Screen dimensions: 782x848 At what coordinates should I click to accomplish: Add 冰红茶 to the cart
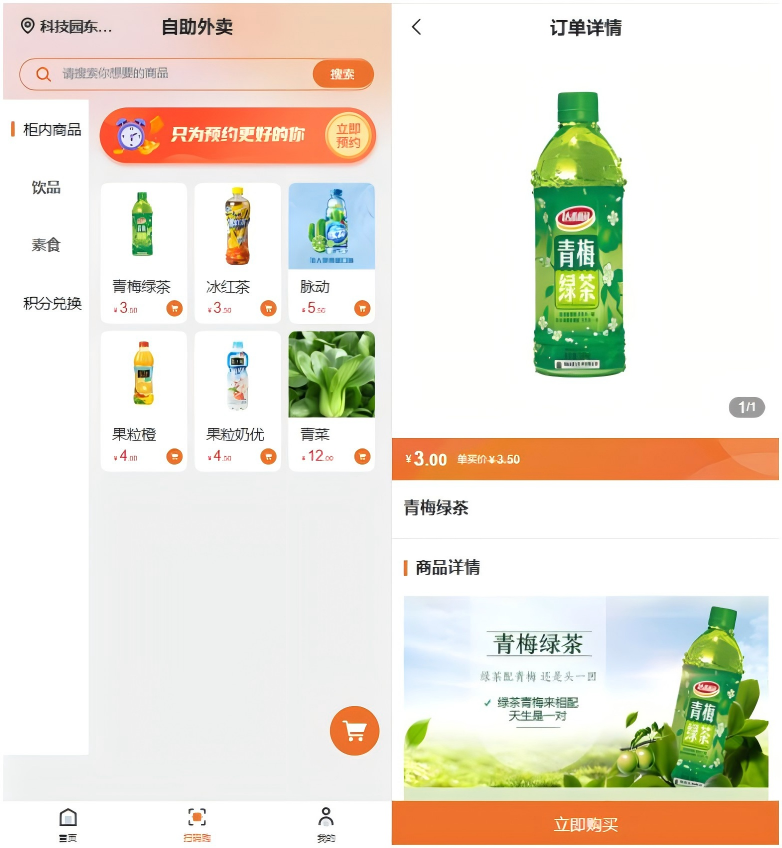(x=268, y=308)
